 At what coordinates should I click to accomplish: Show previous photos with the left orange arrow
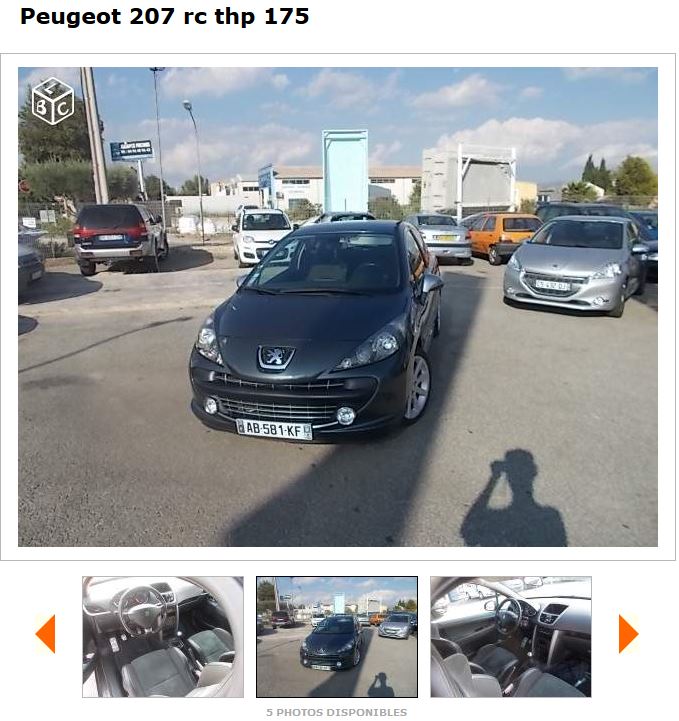[x=45, y=634]
